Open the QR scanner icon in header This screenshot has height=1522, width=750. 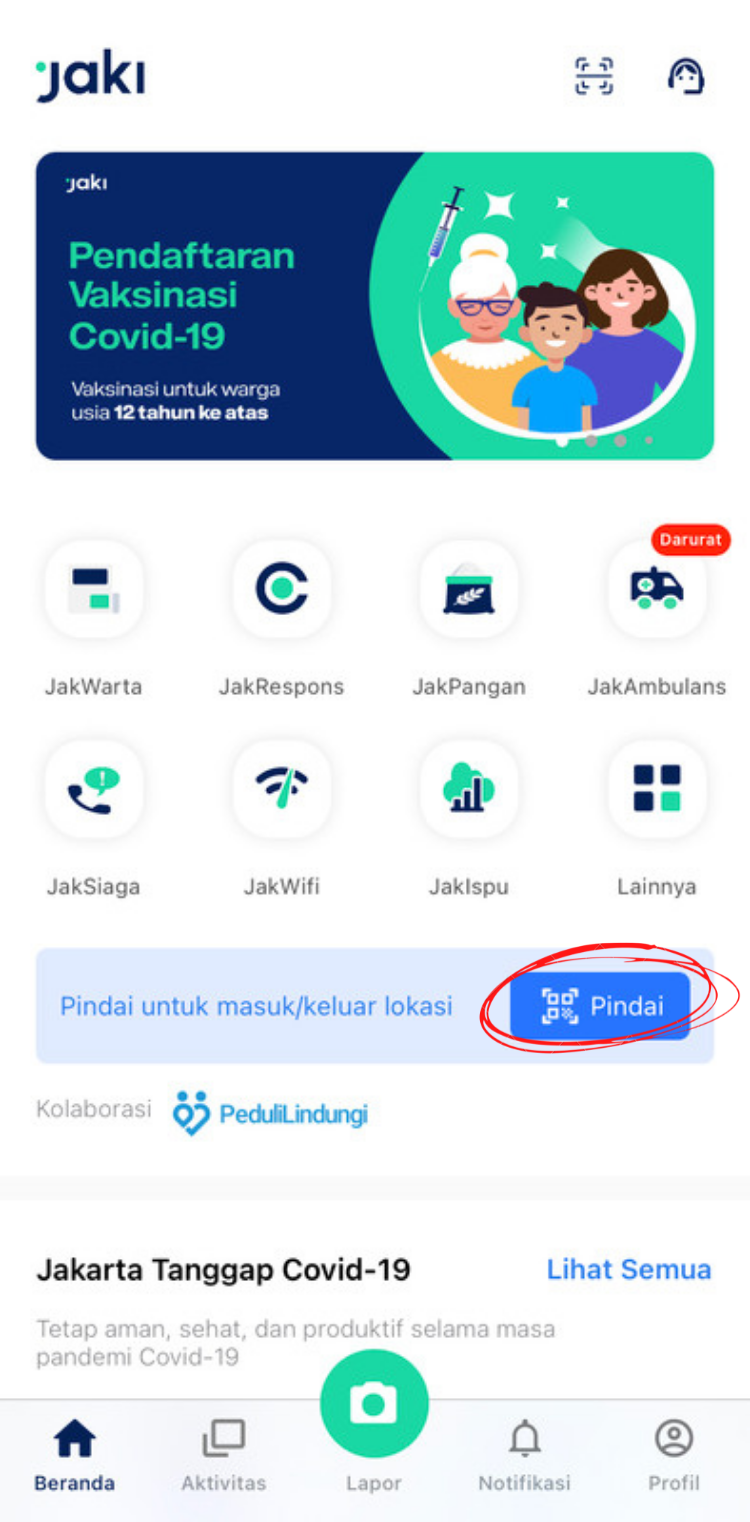tap(594, 77)
